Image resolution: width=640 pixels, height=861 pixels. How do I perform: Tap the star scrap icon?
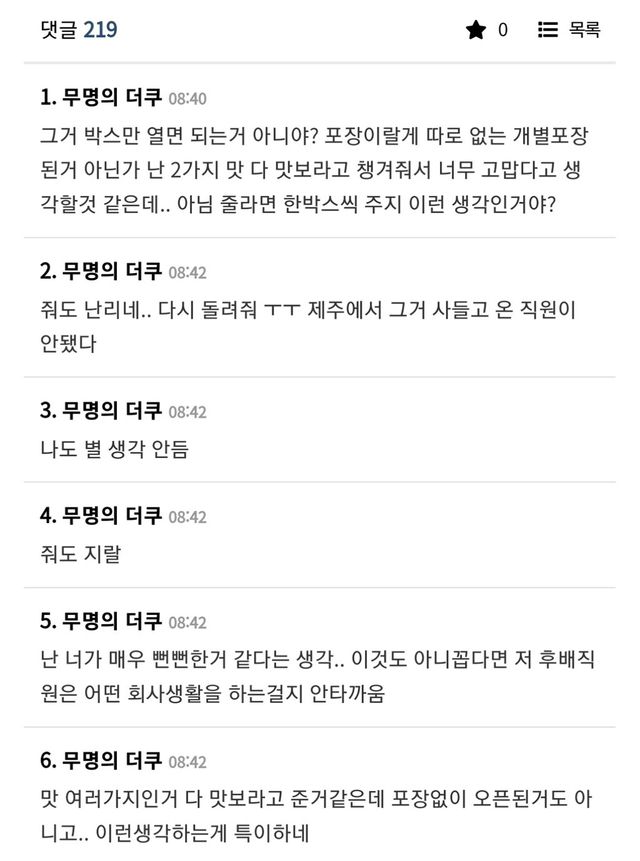point(475,30)
